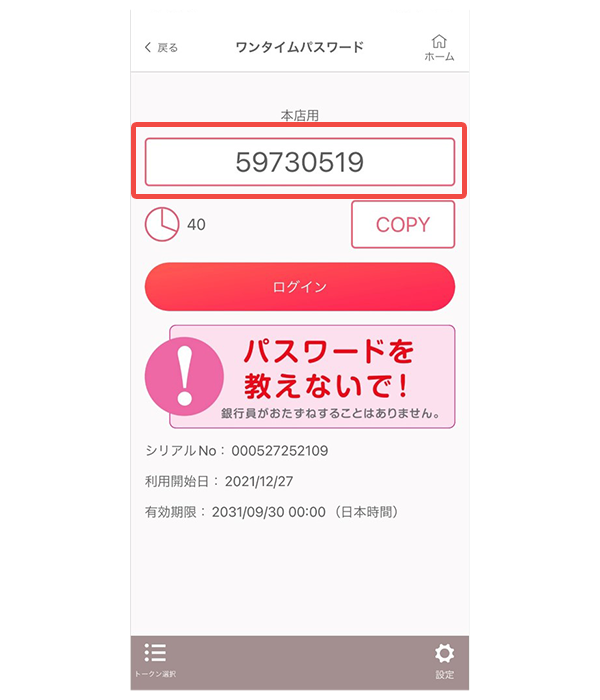Copy the one-time password with COPY
The image size is (600, 700).
click(403, 225)
